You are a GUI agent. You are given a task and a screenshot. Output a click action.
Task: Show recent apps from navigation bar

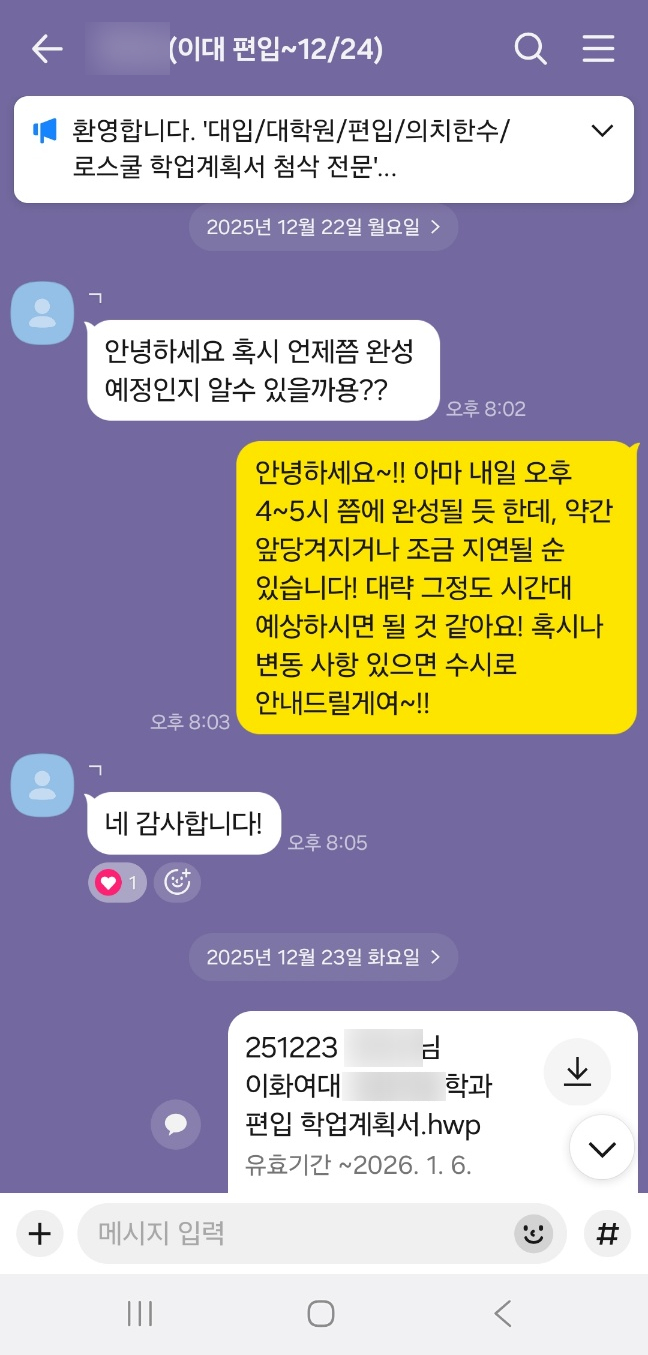139,1313
